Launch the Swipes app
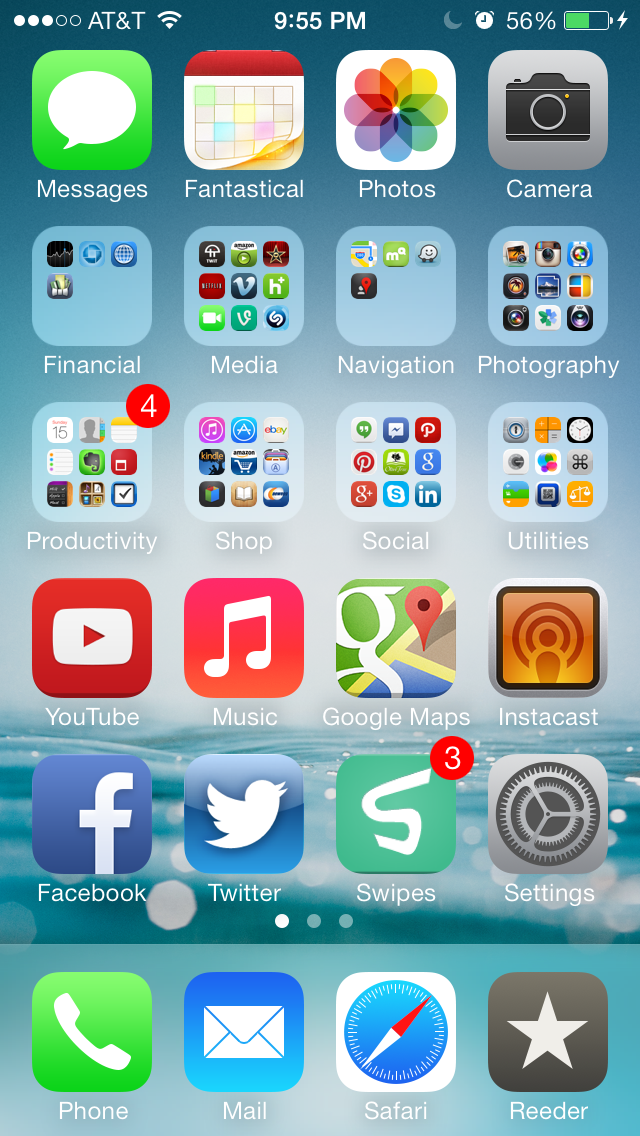Image resolution: width=640 pixels, height=1136 pixels. (x=396, y=814)
